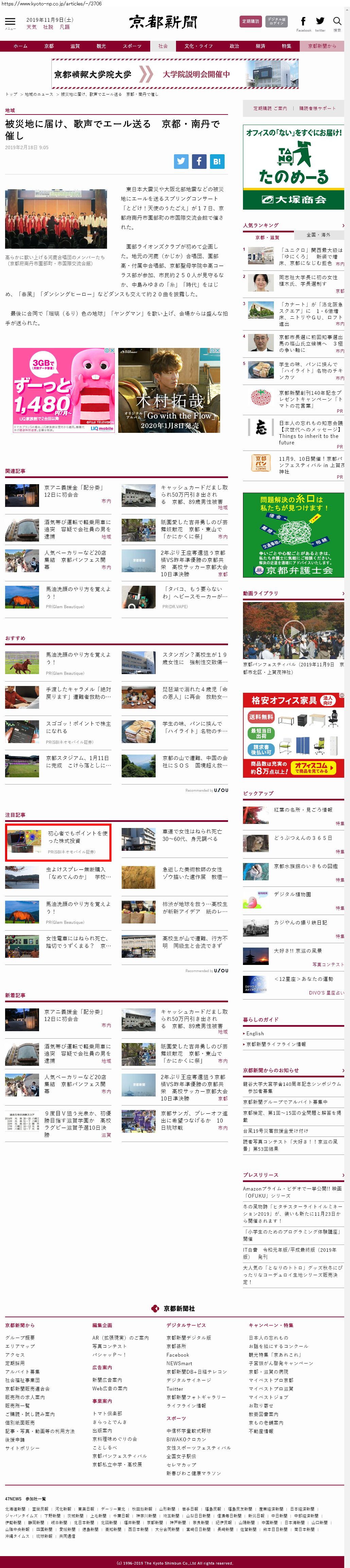Play the 京都パンフェスティバル video
This screenshot has width=350, height=1568.
tap(293, 631)
